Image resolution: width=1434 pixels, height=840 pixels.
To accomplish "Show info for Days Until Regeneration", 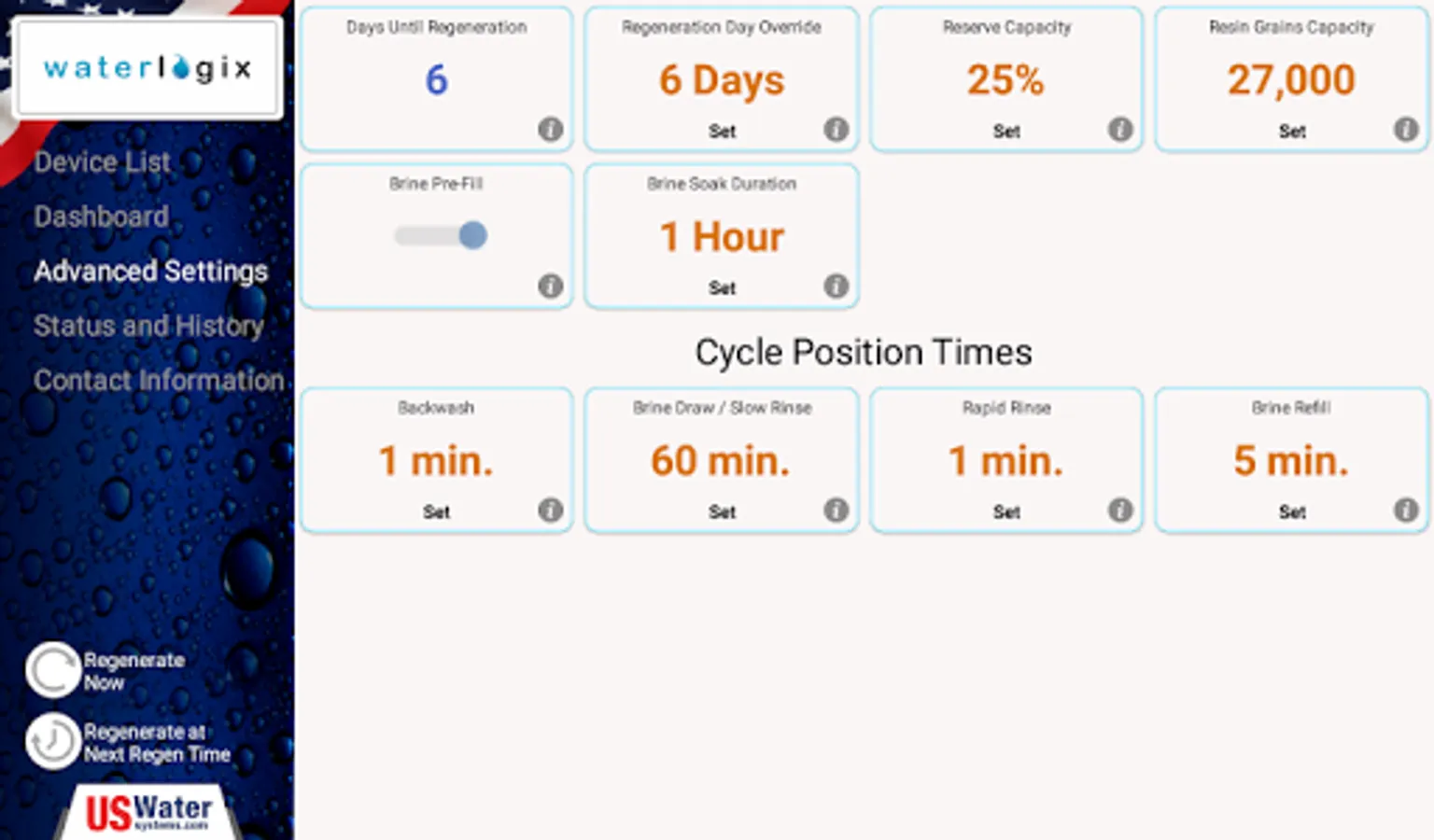I will point(551,129).
